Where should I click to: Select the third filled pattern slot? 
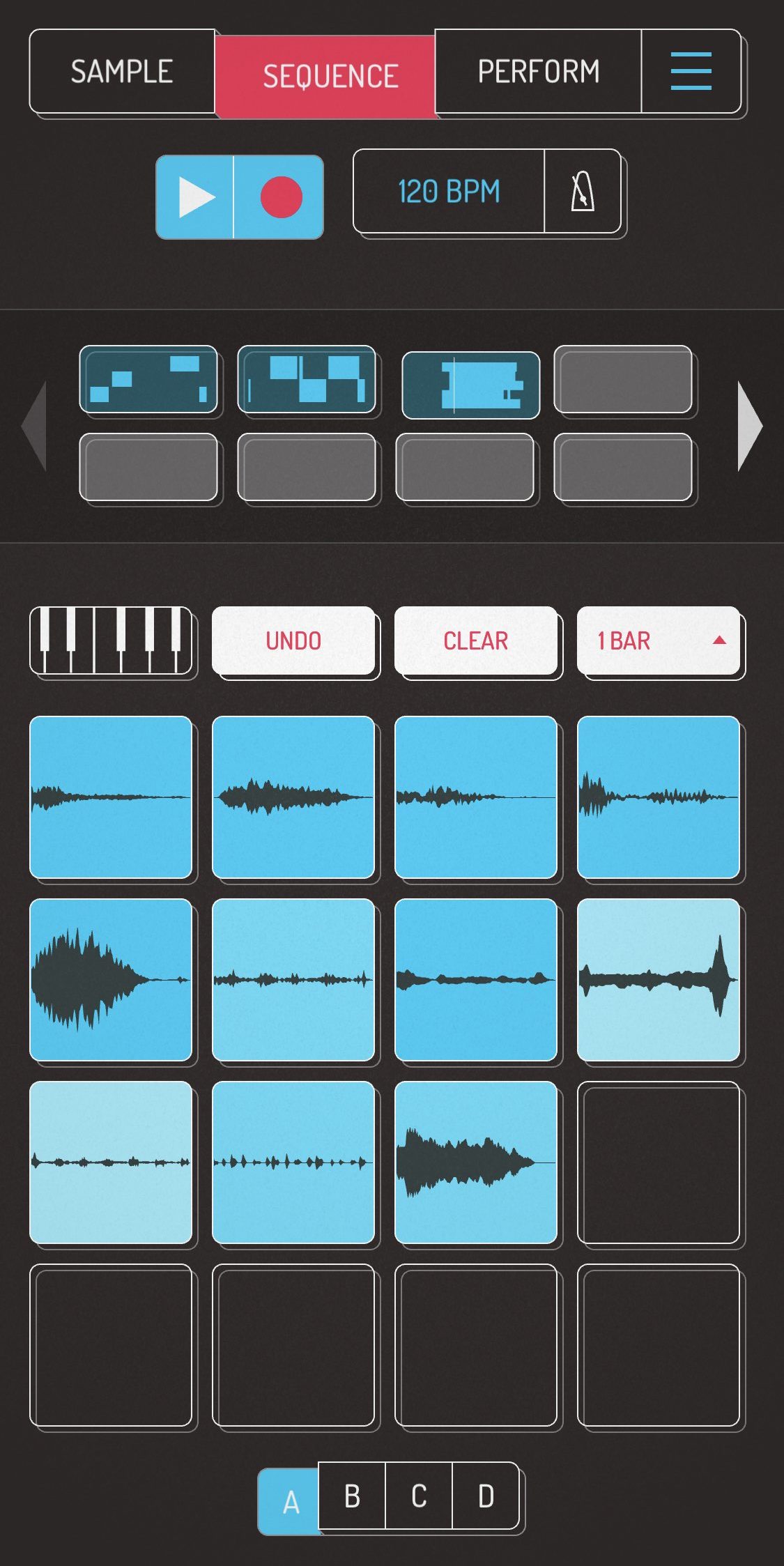[471, 385]
